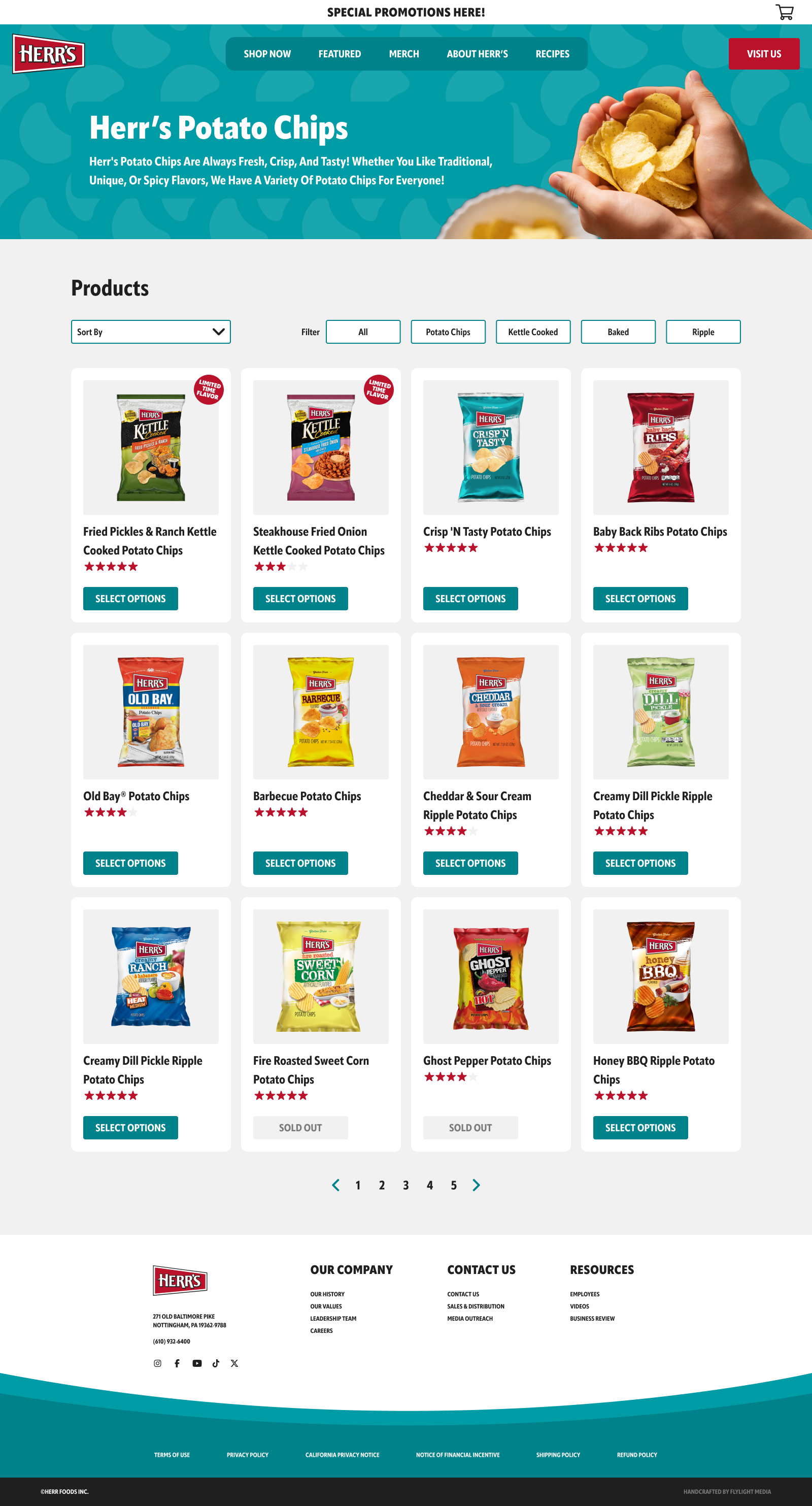Screen dimensions: 812x1506
Task: Open the shopping cart icon
Action: tap(784, 12)
